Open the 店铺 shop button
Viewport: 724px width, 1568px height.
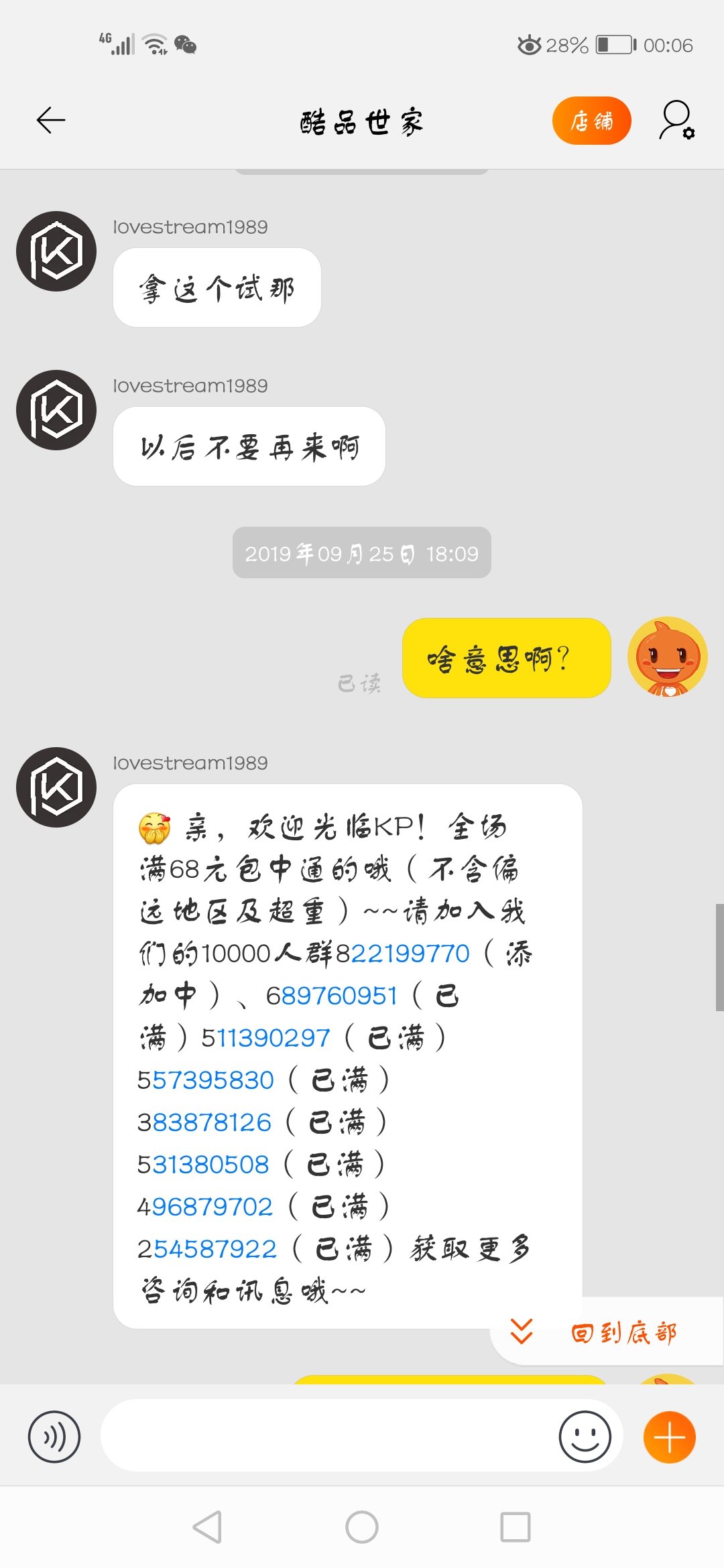coord(591,121)
